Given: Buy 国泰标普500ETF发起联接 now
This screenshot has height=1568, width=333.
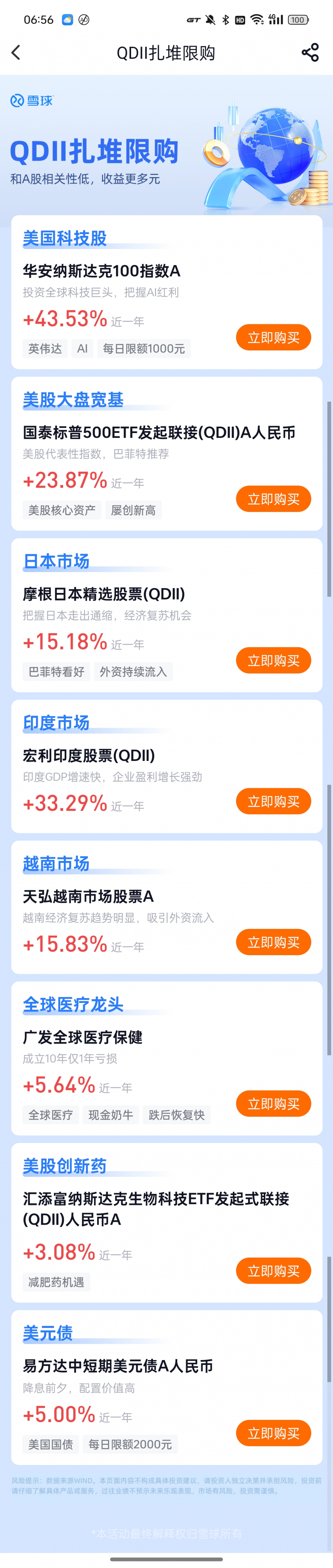Looking at the screenshot, I should [273, 499].
